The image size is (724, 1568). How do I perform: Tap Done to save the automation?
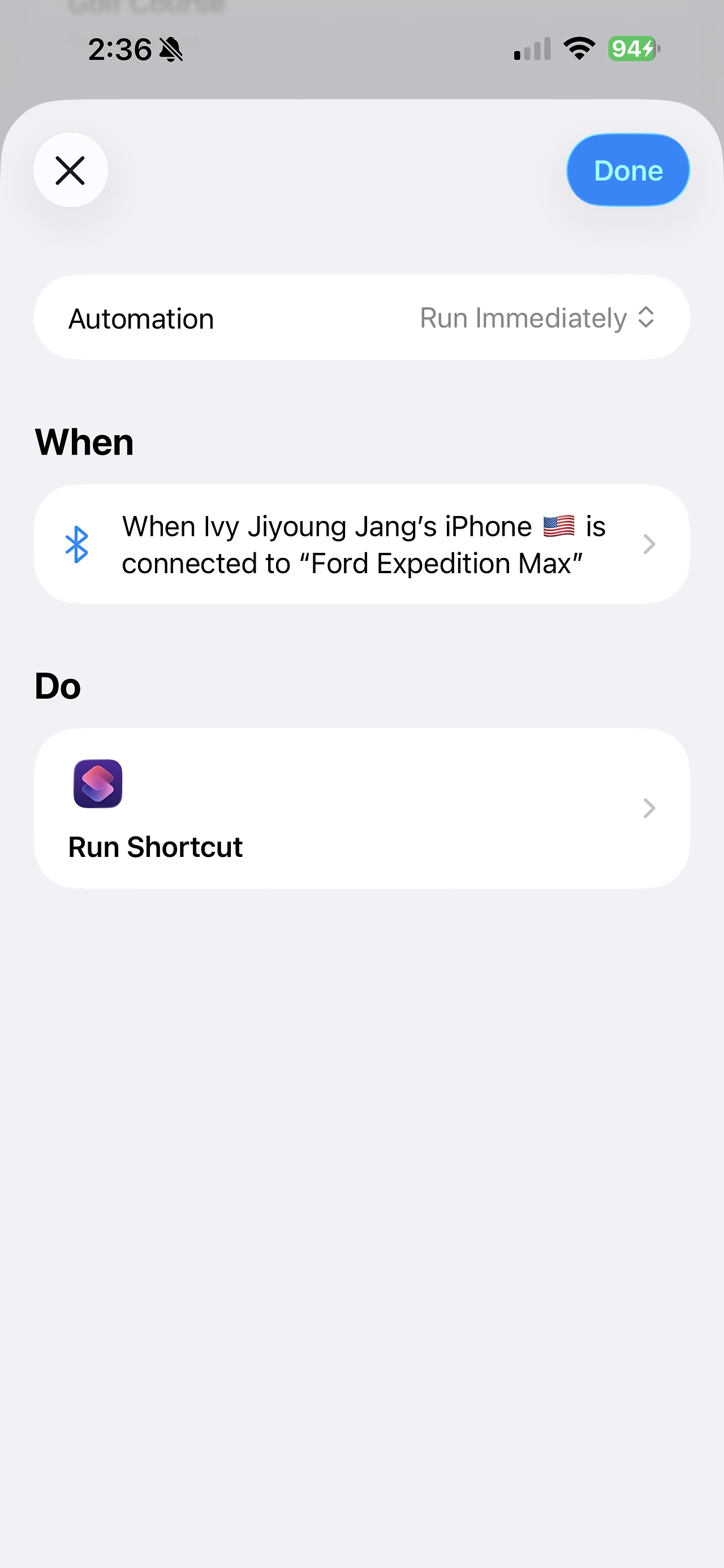[627, 170]
